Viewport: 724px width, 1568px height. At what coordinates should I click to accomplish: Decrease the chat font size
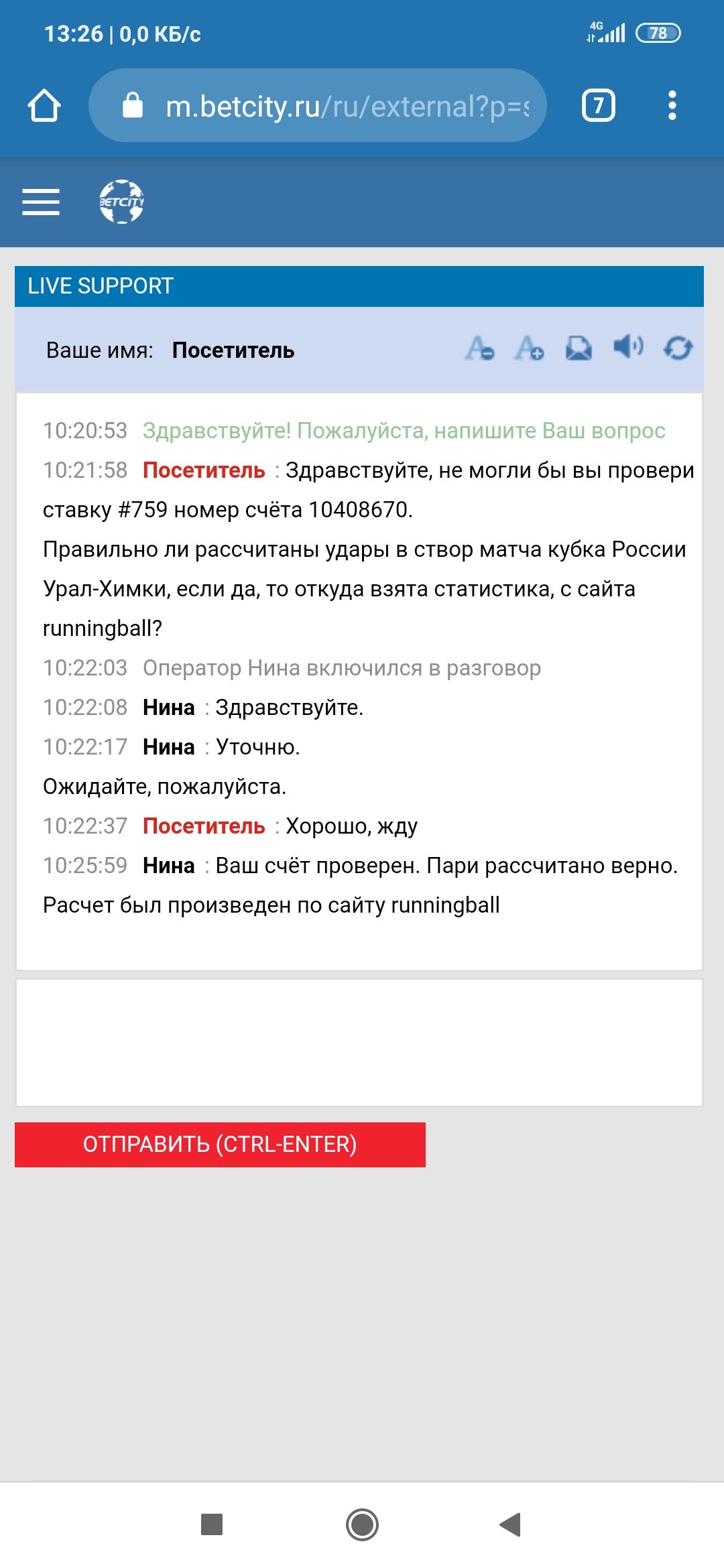tap(479, 348)
